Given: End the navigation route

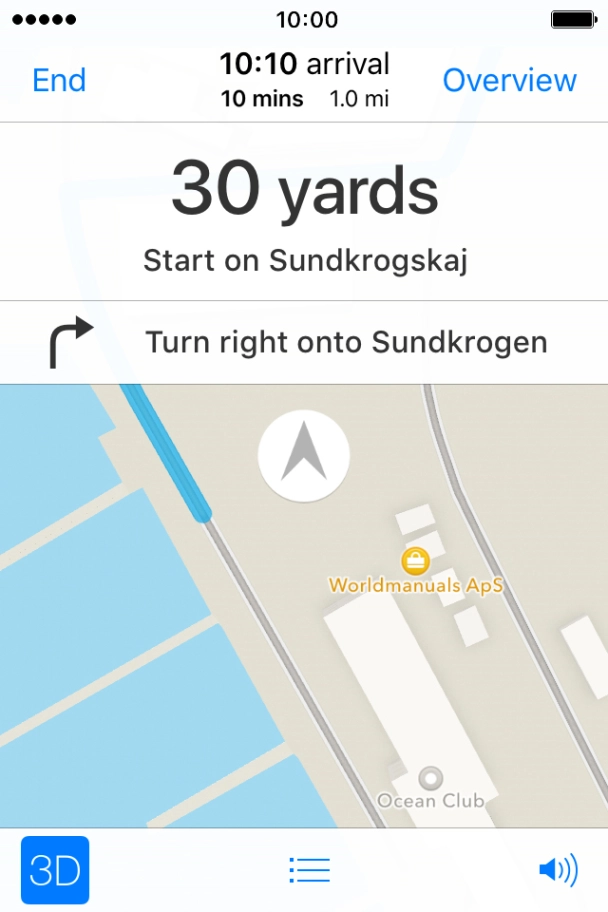Looking at the screenshot, I should pos(59,80).
